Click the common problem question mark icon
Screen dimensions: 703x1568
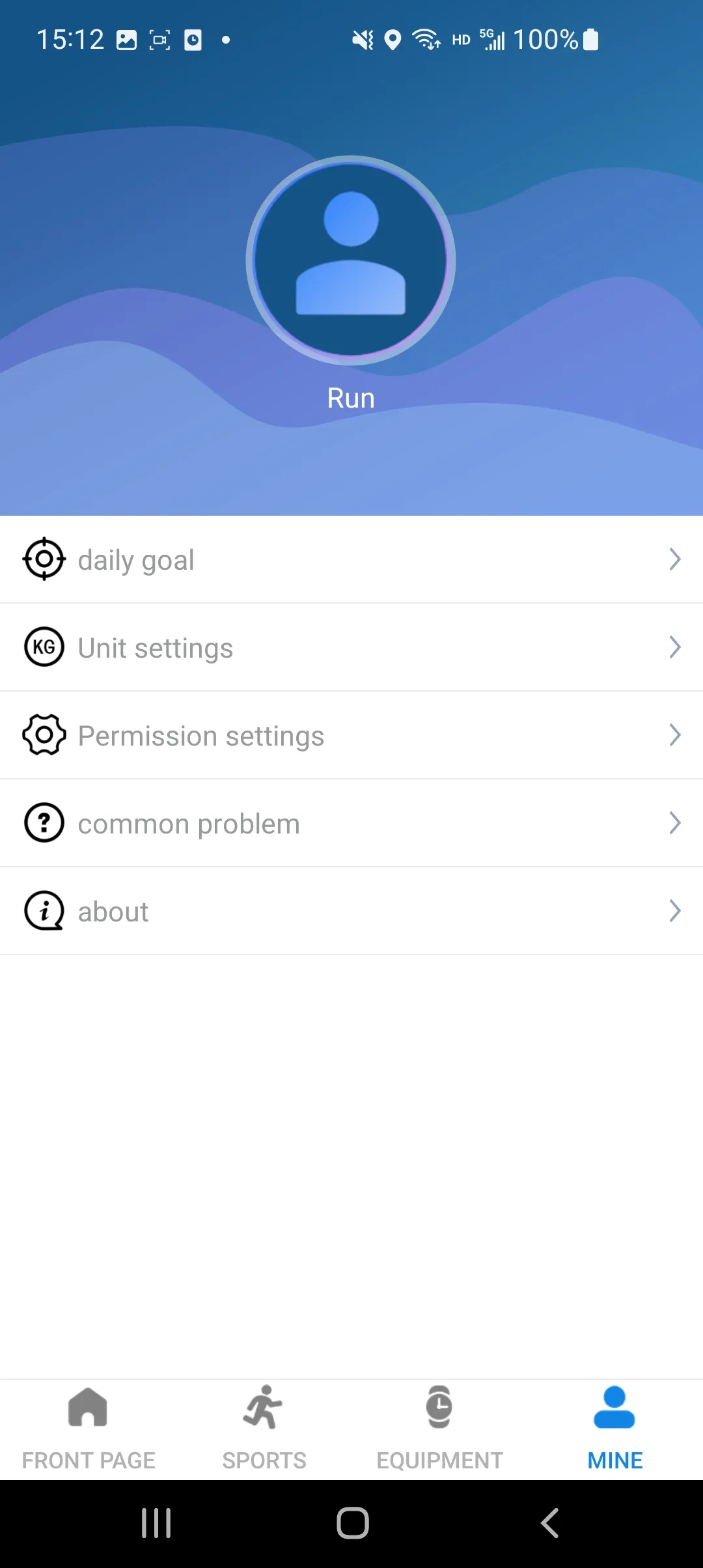tap(44, 822)
